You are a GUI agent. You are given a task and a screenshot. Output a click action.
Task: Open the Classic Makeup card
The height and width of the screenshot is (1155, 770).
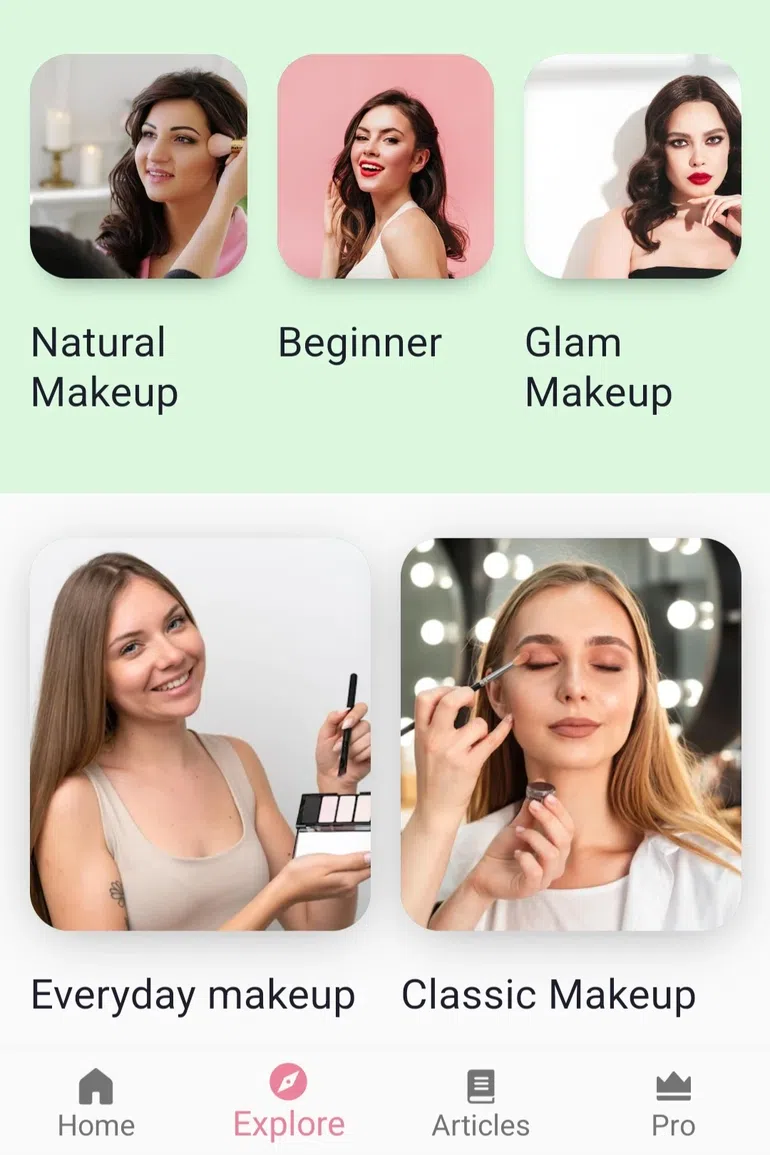[570, 735]
